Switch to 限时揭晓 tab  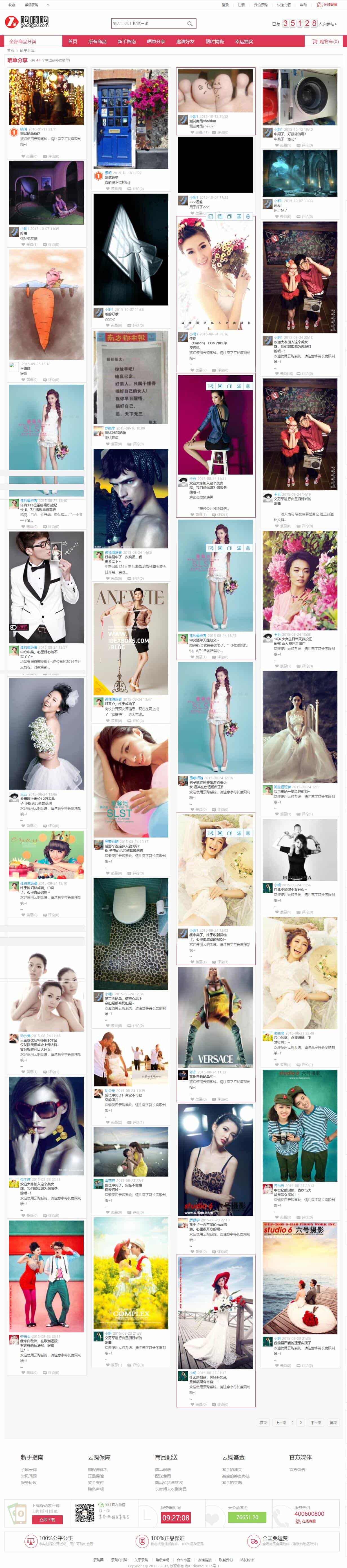pos(214,41)
